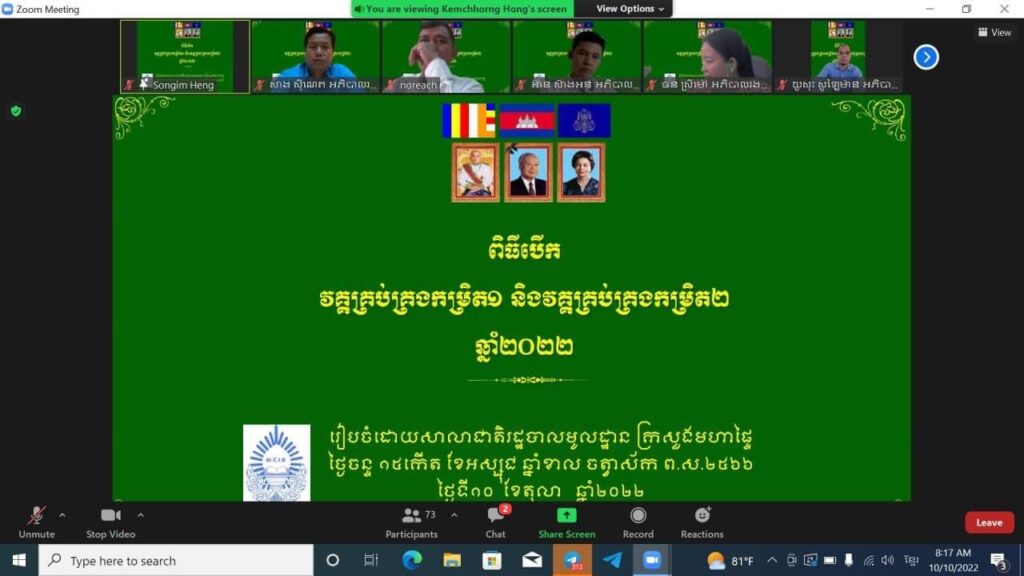Close the Zoom Meeting window
1024x576 pixels.
[1004, 9]
